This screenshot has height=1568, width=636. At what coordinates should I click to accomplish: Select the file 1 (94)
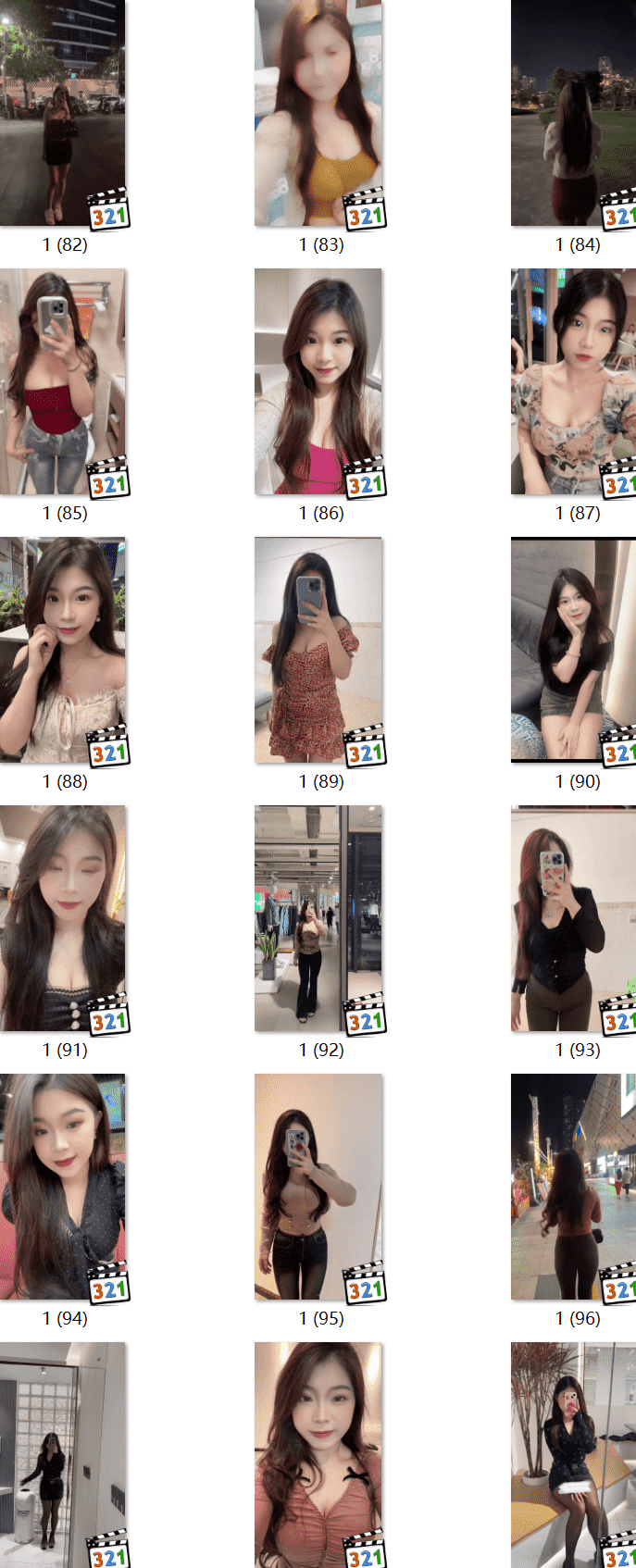pyautogui.click(x=62, y=1187)
